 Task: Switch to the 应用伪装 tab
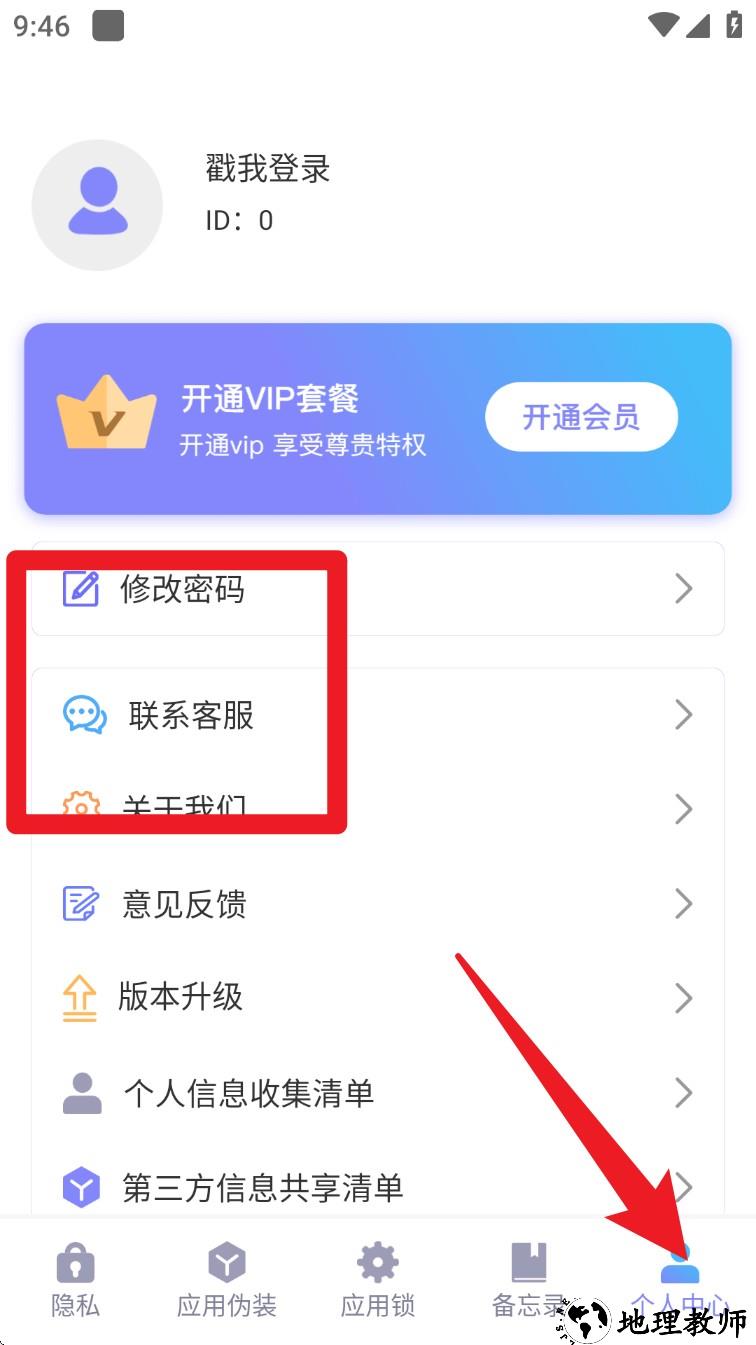pos(226,1280)
